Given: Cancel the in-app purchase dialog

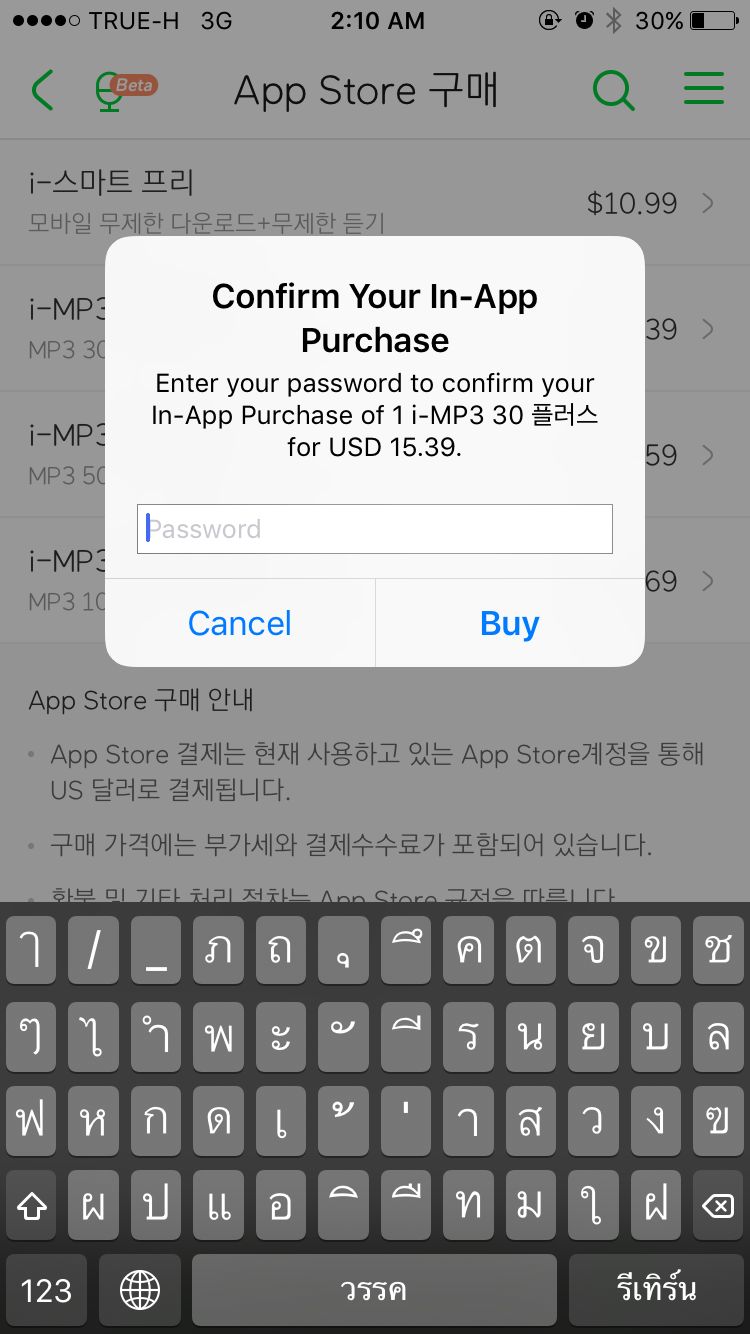Looking at the screenshot, I should (240, 623).
